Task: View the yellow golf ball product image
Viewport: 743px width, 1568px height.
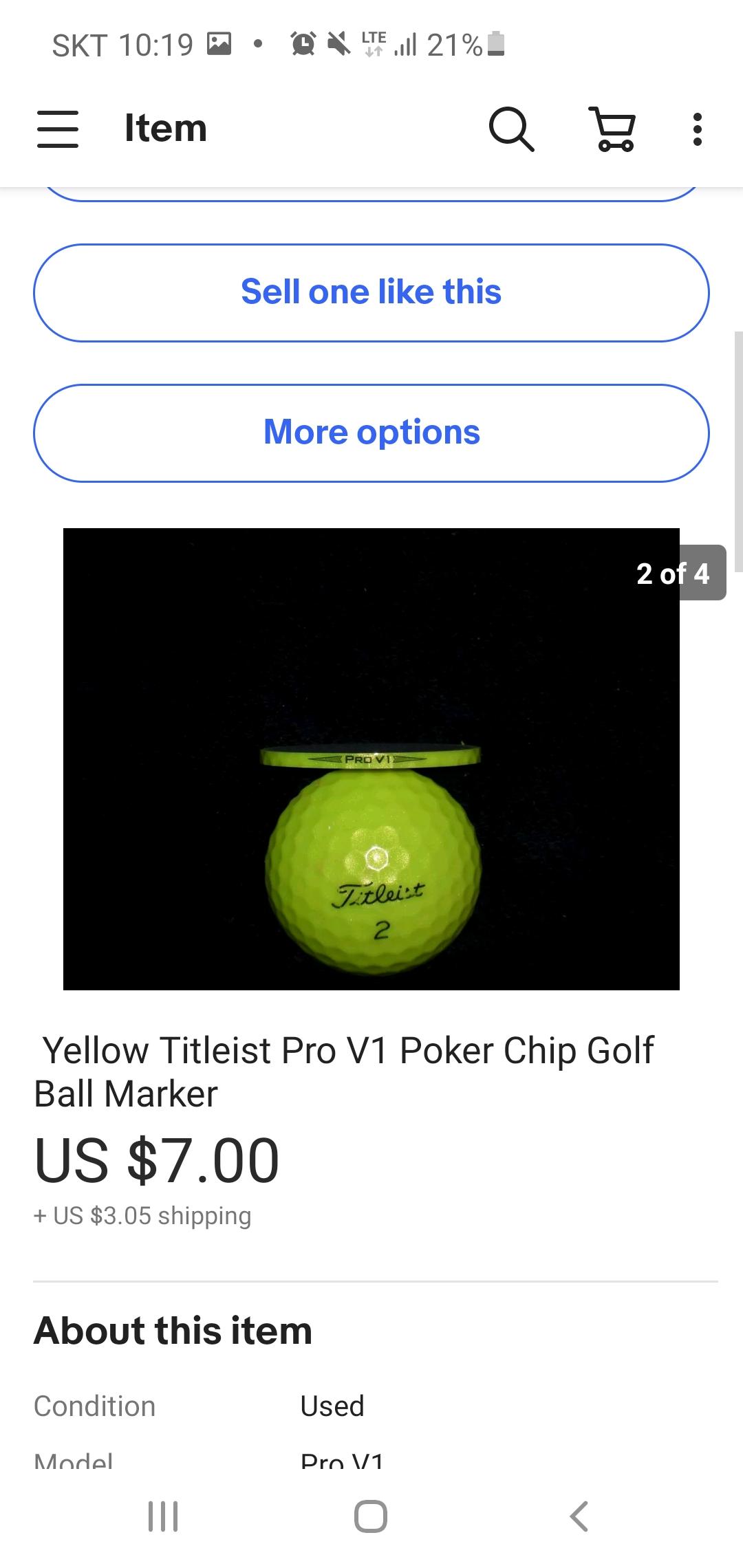Action: pos(371,759)
